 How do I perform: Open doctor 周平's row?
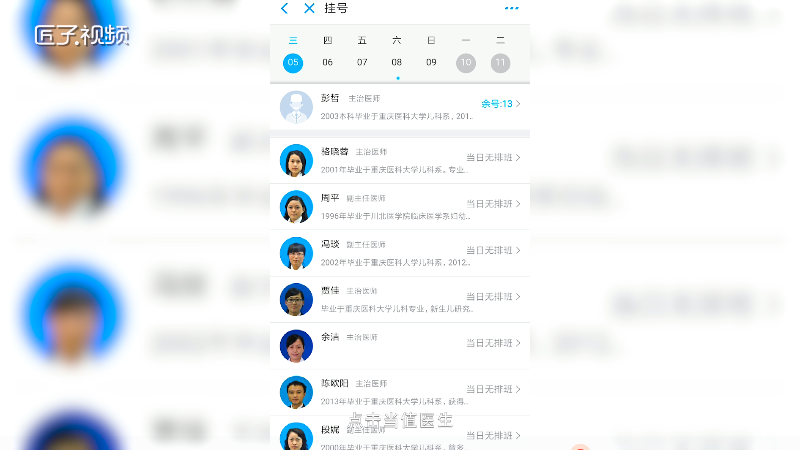click(400, 206)
